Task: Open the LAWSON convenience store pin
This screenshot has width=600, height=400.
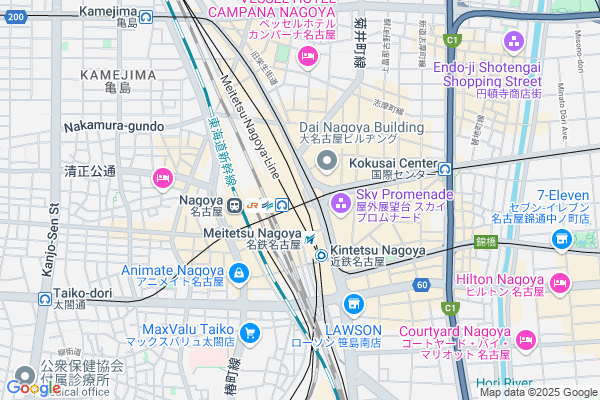Action: coord(352,304)
